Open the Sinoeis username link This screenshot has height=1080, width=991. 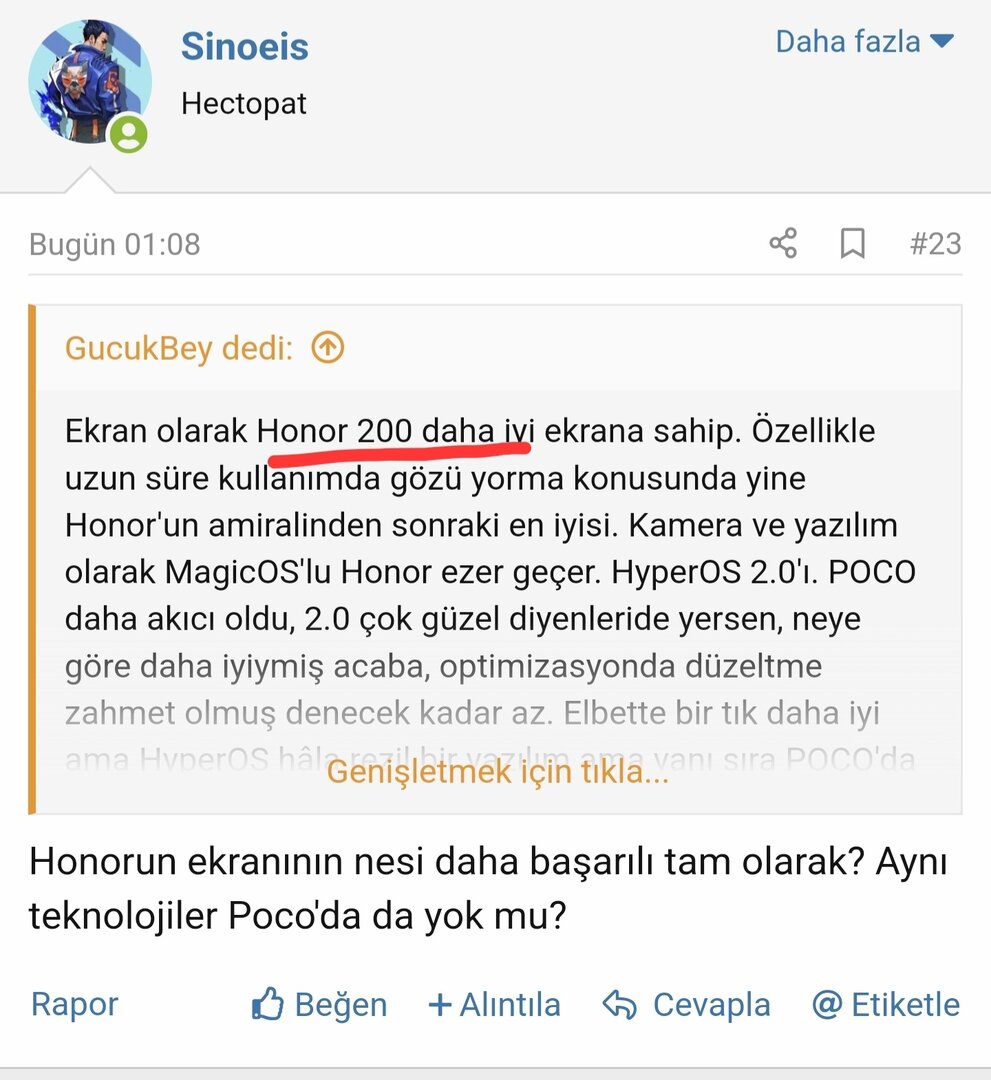tap(244, 47)
